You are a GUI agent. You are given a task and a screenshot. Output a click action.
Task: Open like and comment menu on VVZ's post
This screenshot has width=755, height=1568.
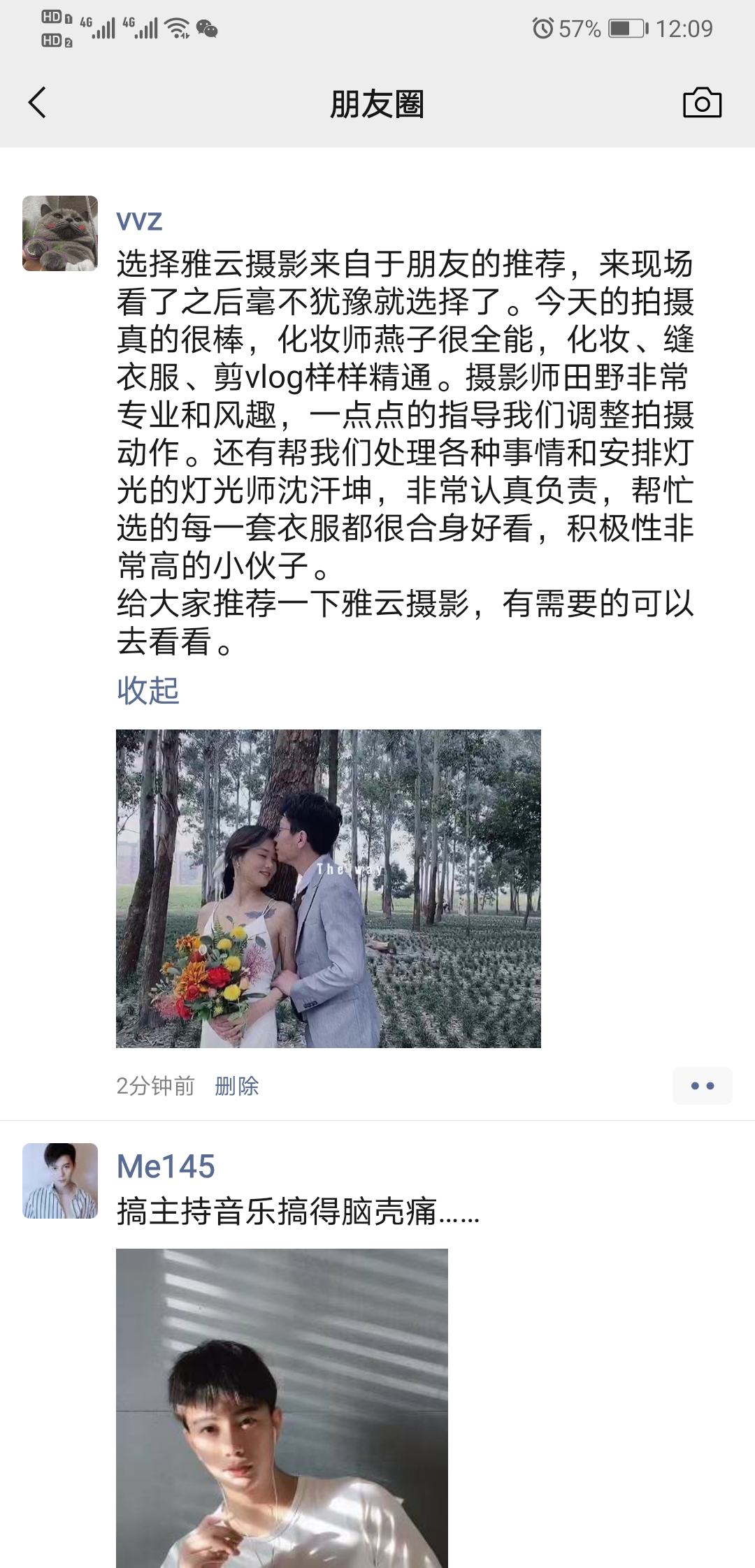702,1086
